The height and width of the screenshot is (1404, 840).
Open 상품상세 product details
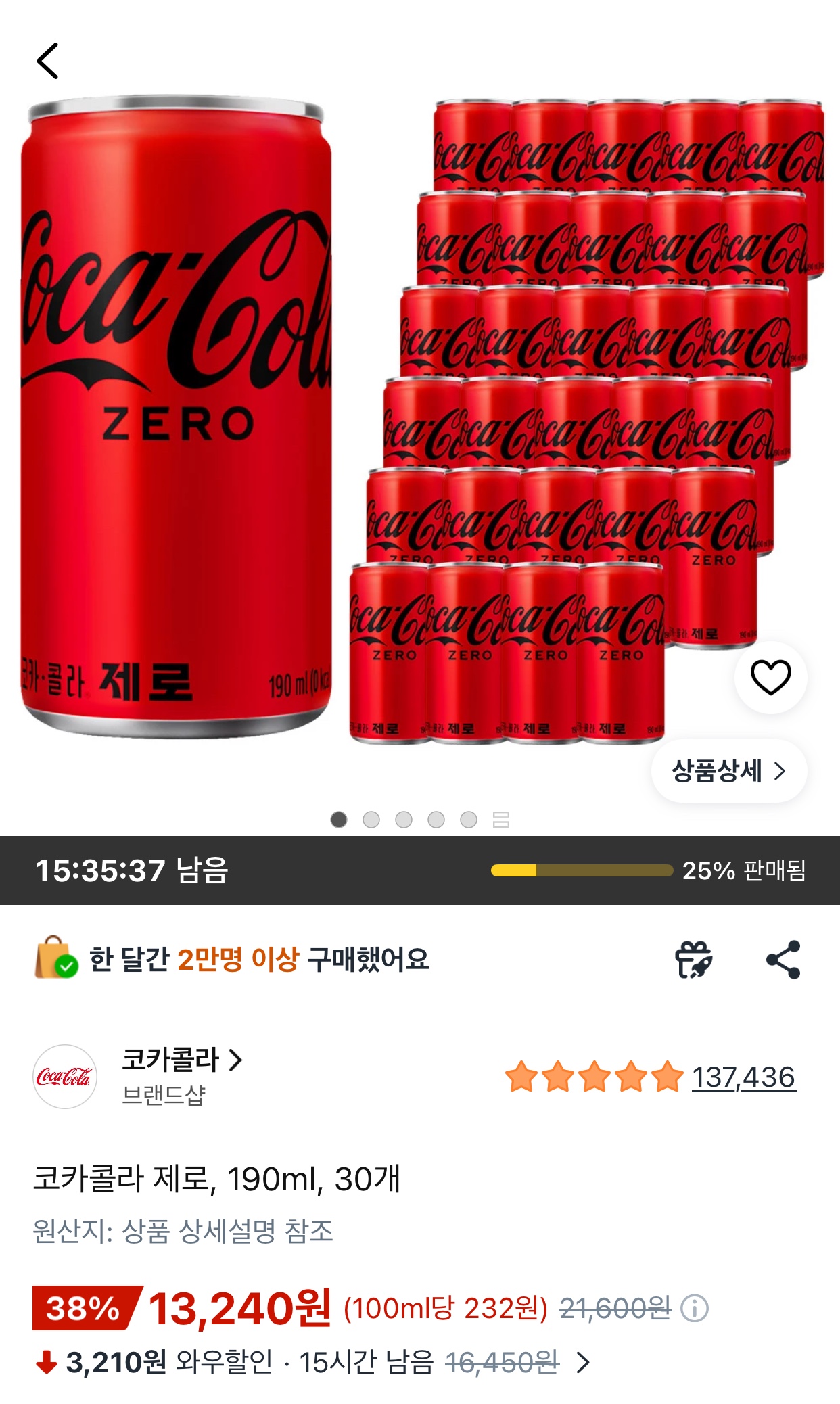(728, 771)
